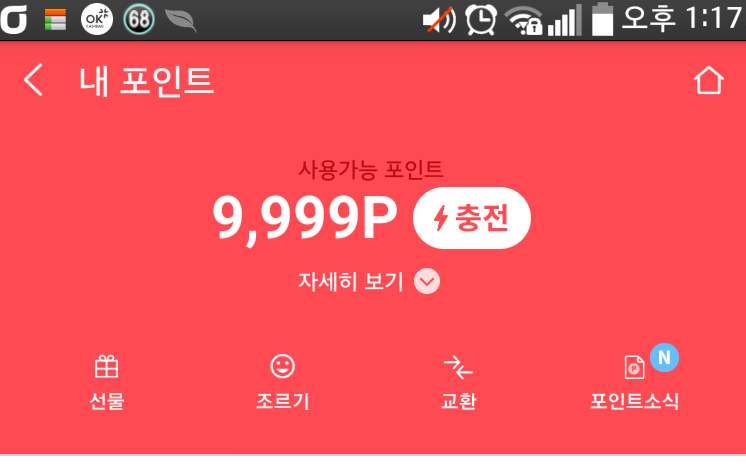Image resolution: width=746 pixels, height=473 pixels.
Task: Open the home icon
Action: (708, 81)
